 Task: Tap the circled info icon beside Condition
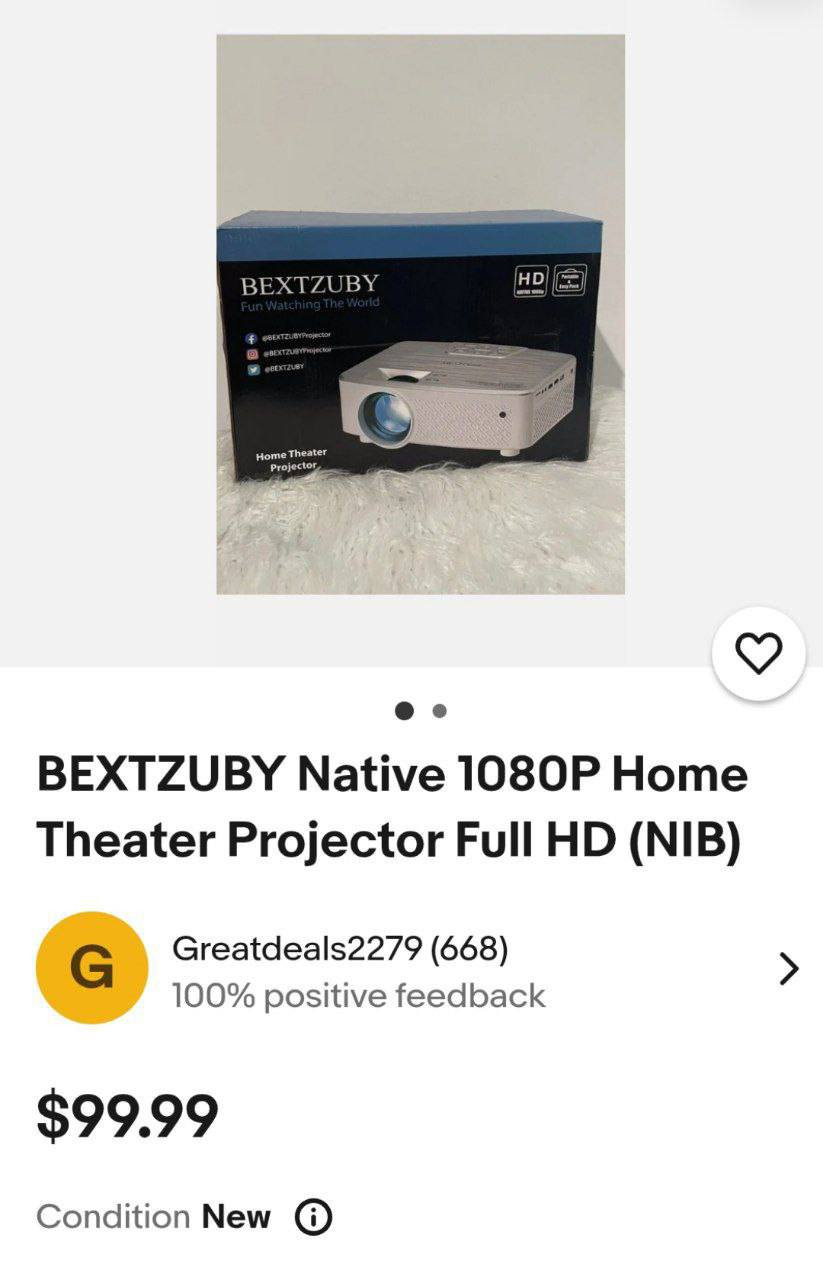pyautogui.click(x=311, y=1217)
